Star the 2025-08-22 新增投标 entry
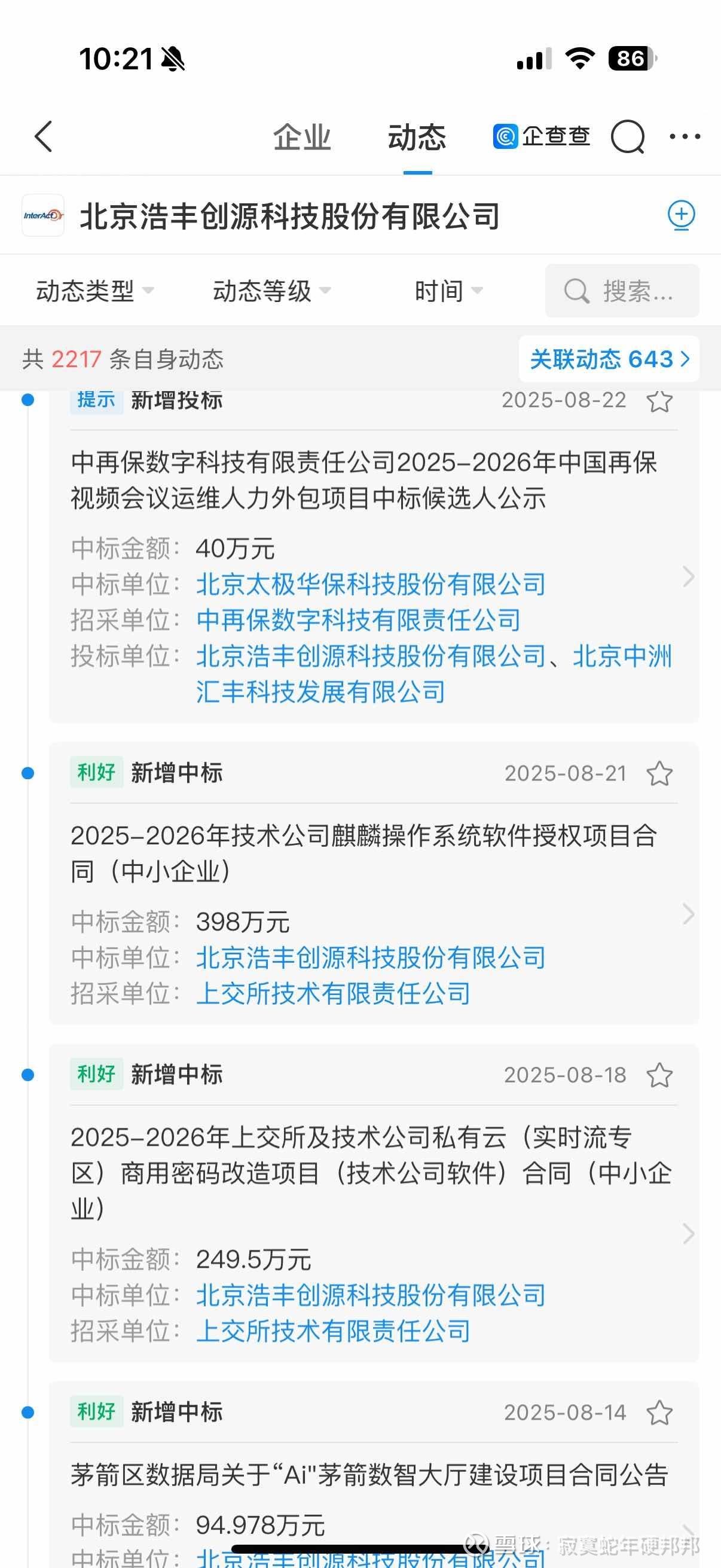The image size is (721, 1568). pos(659,401)
